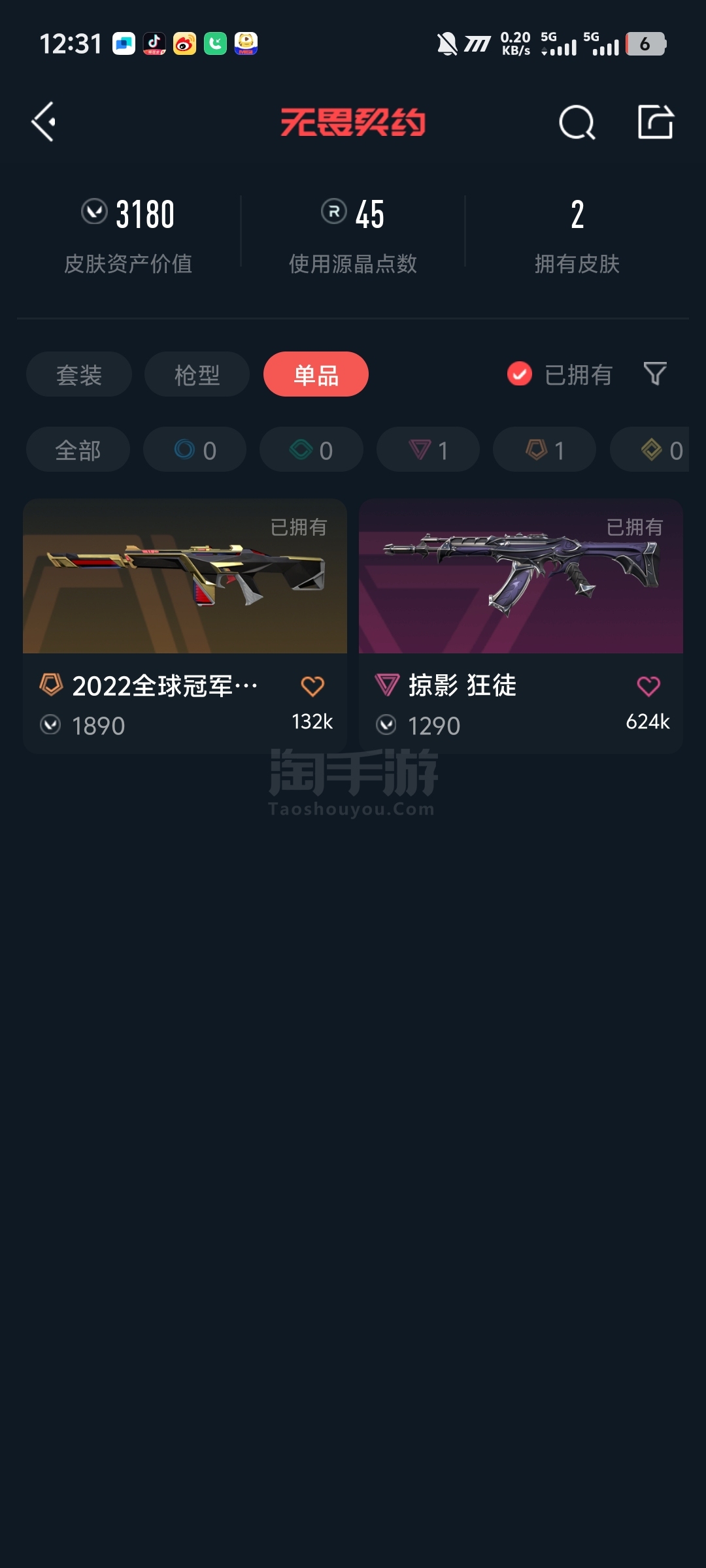
Task: Select the 单品 tab
Action: [x=316, y=374]
